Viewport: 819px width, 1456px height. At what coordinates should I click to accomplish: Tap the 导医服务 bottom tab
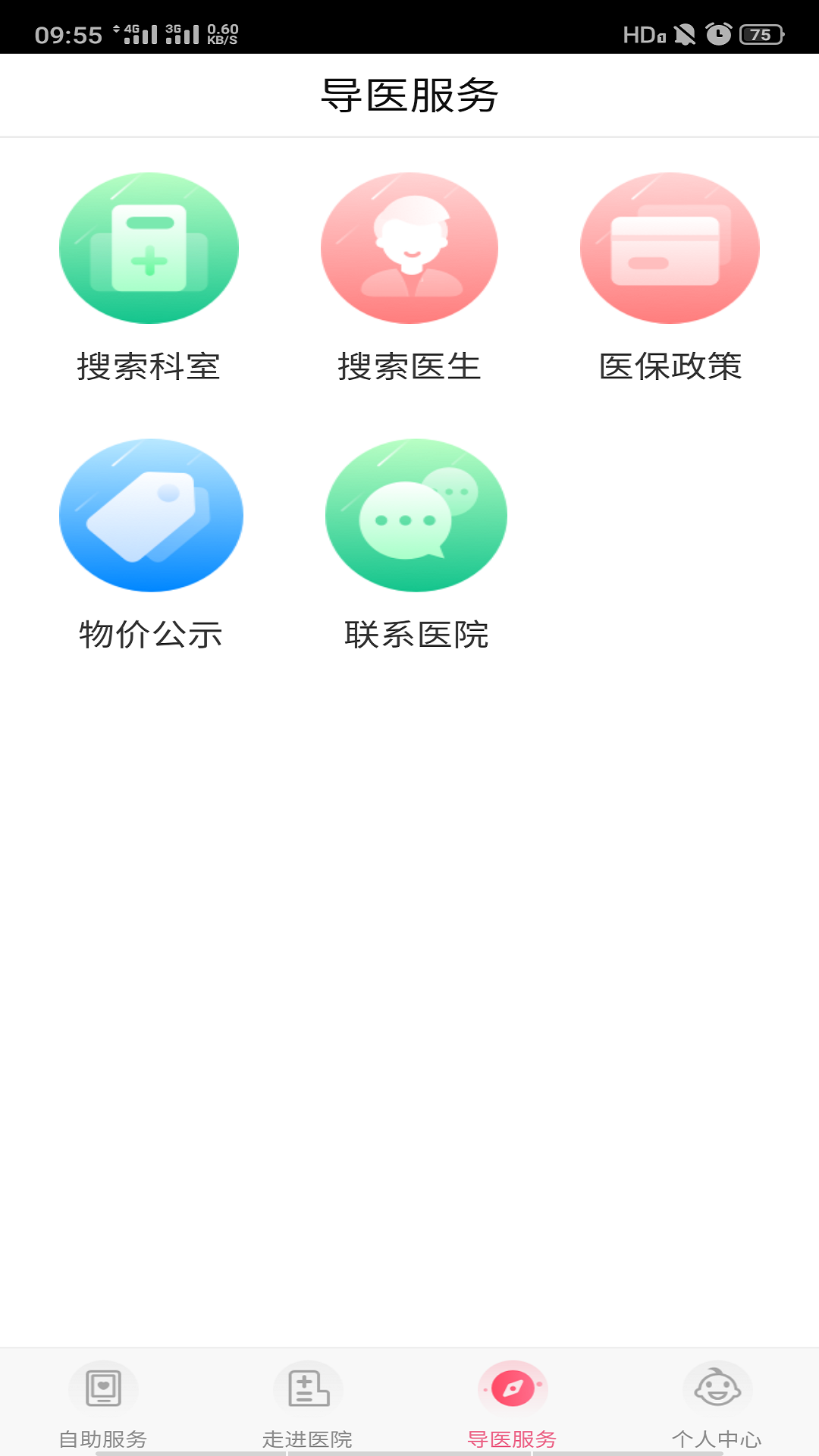tap(513, 1403)
